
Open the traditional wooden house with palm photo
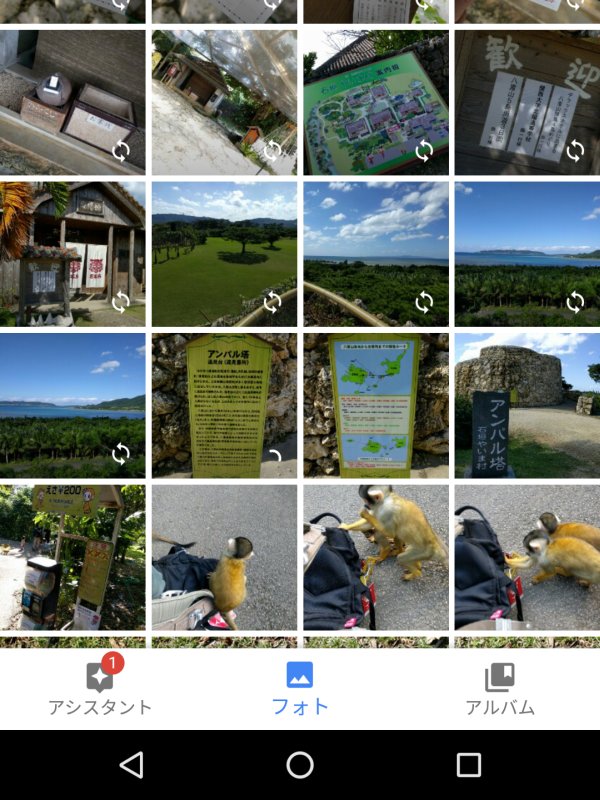72,253
